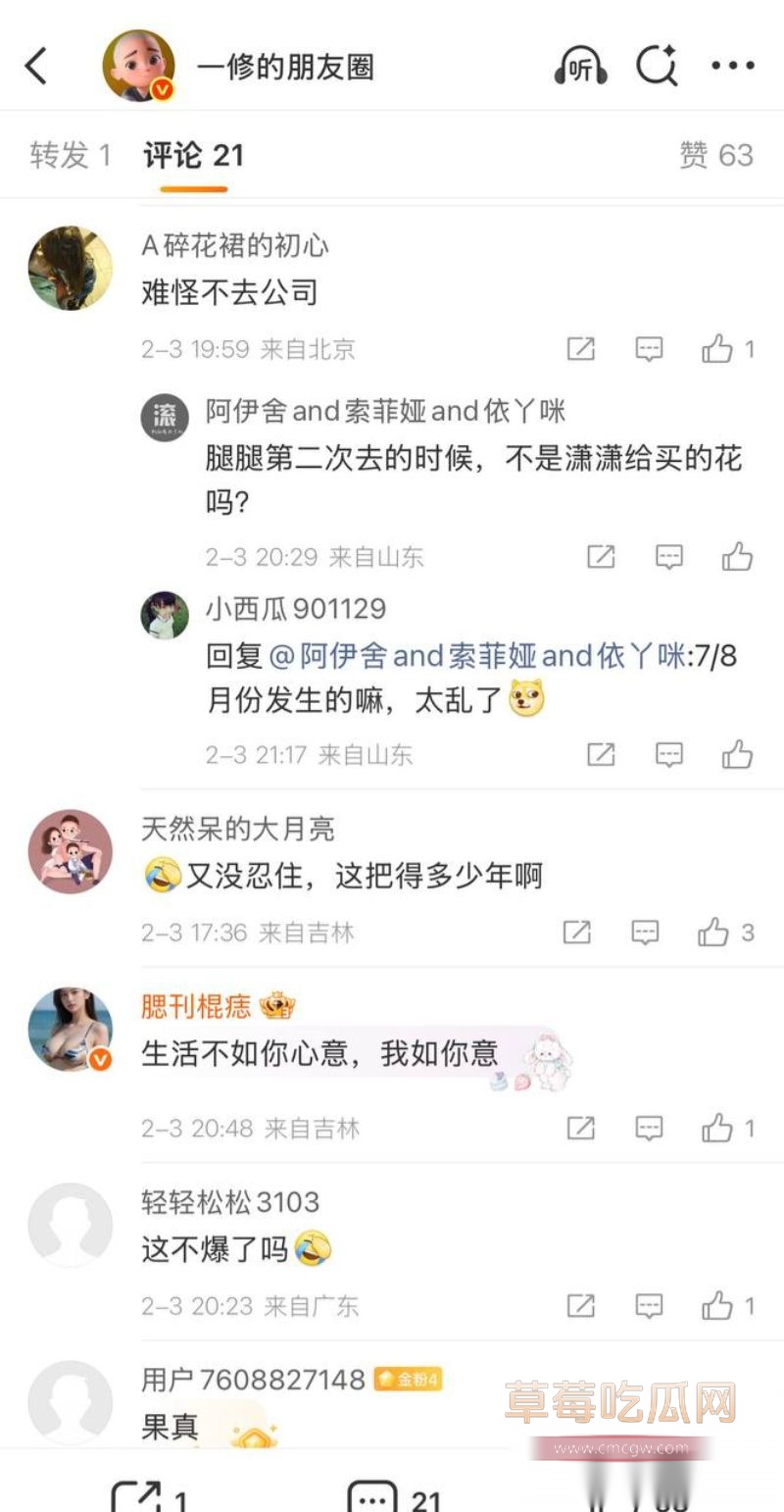This screenshot has width=784, height=1512.
Task: Open the refresh icon next to the listen icon
Action: click(x=657, y=65)
